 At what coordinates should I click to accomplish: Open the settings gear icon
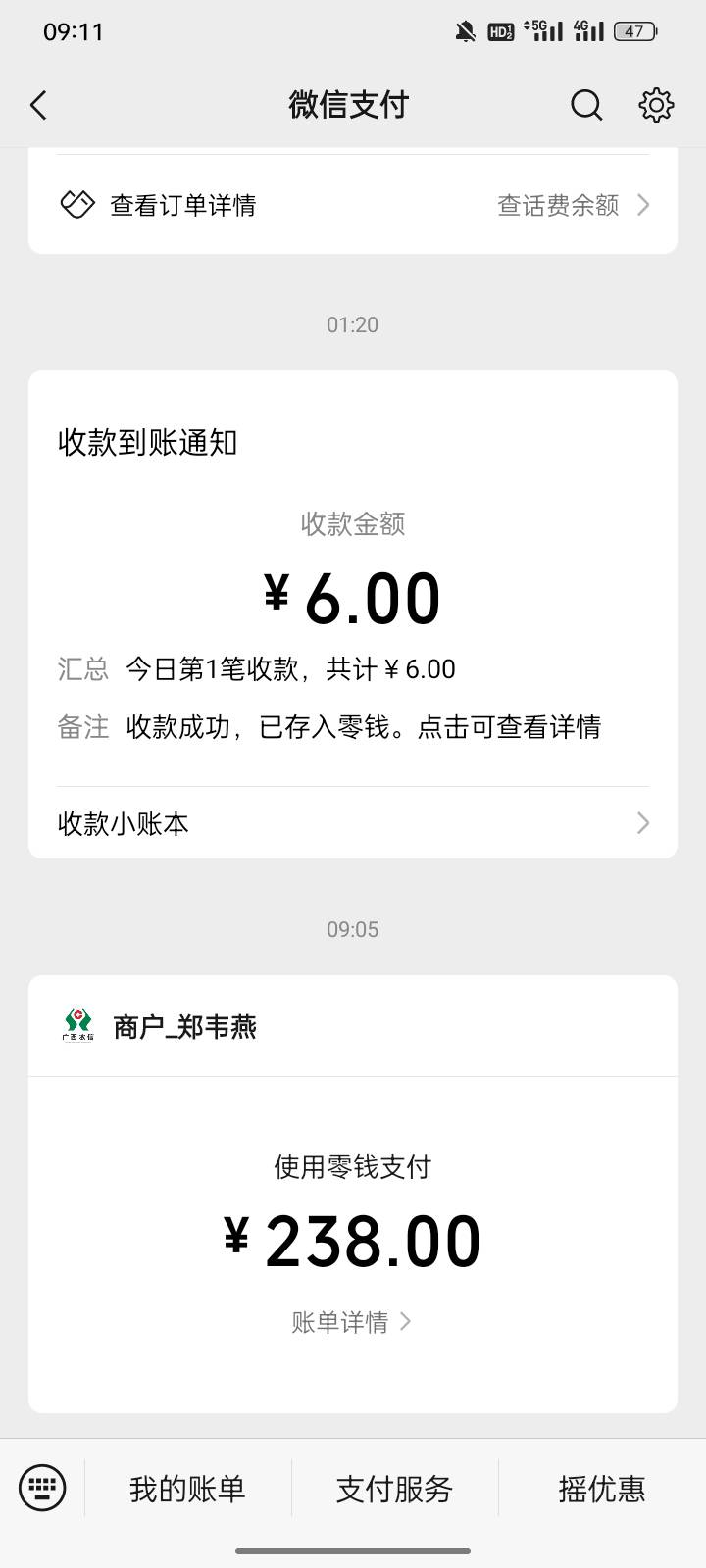[x=656, y=105]
